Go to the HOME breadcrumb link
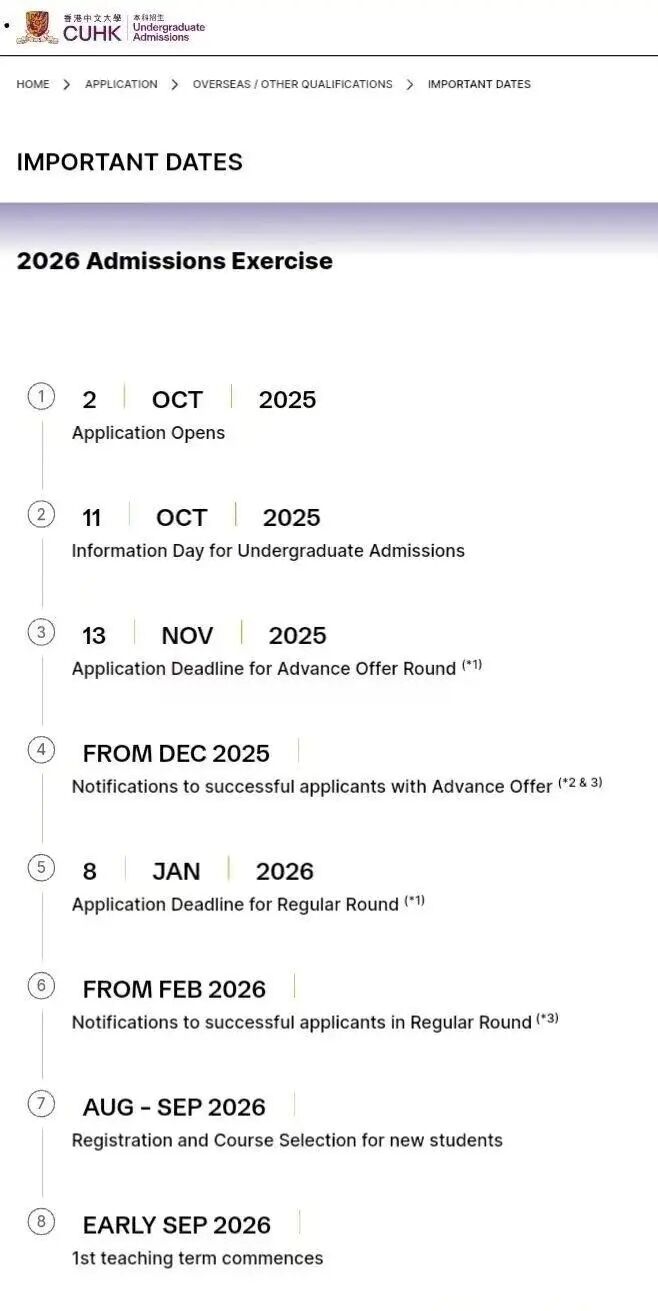 point(33,84)
